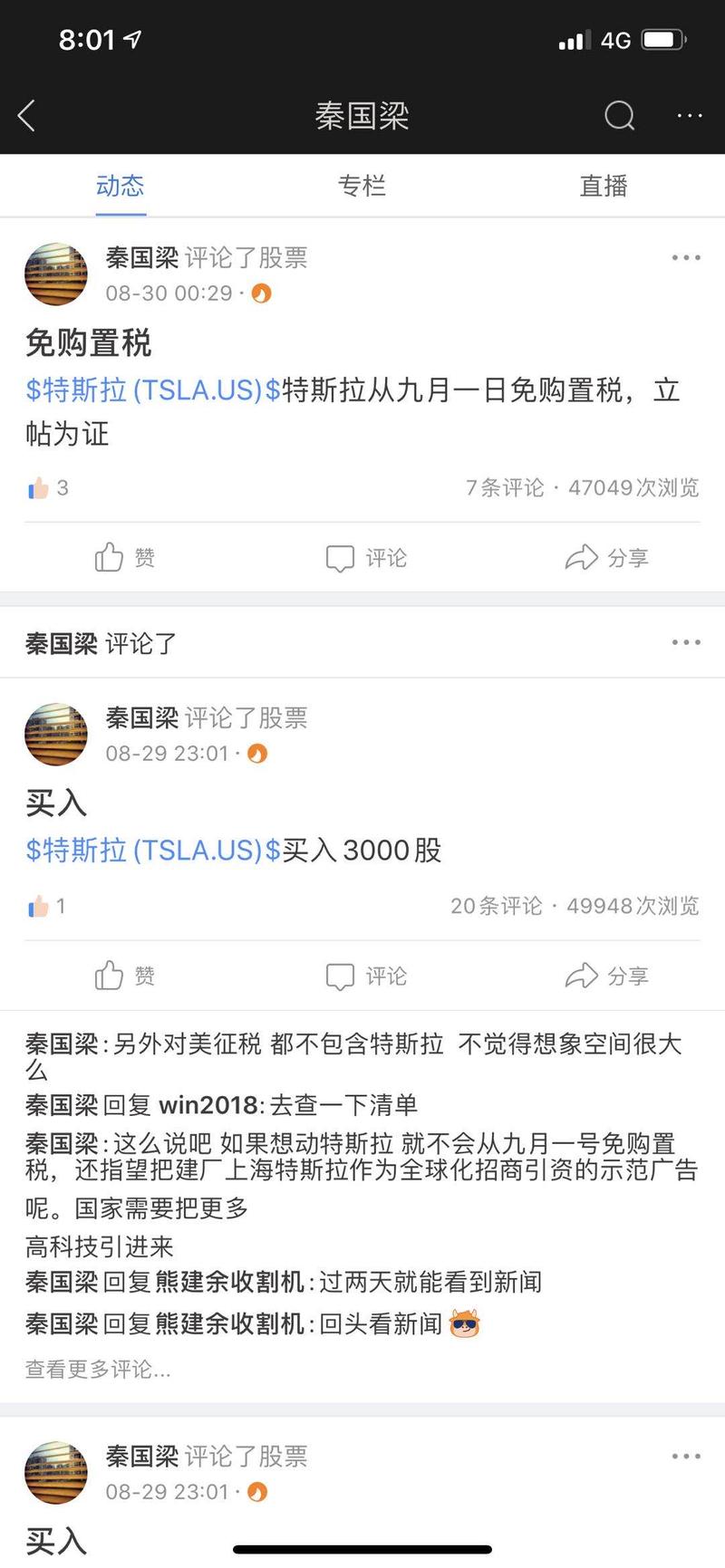Open search on 秦国梁's profile
This screenshot has width=725, height=1568.
point(619,116)
